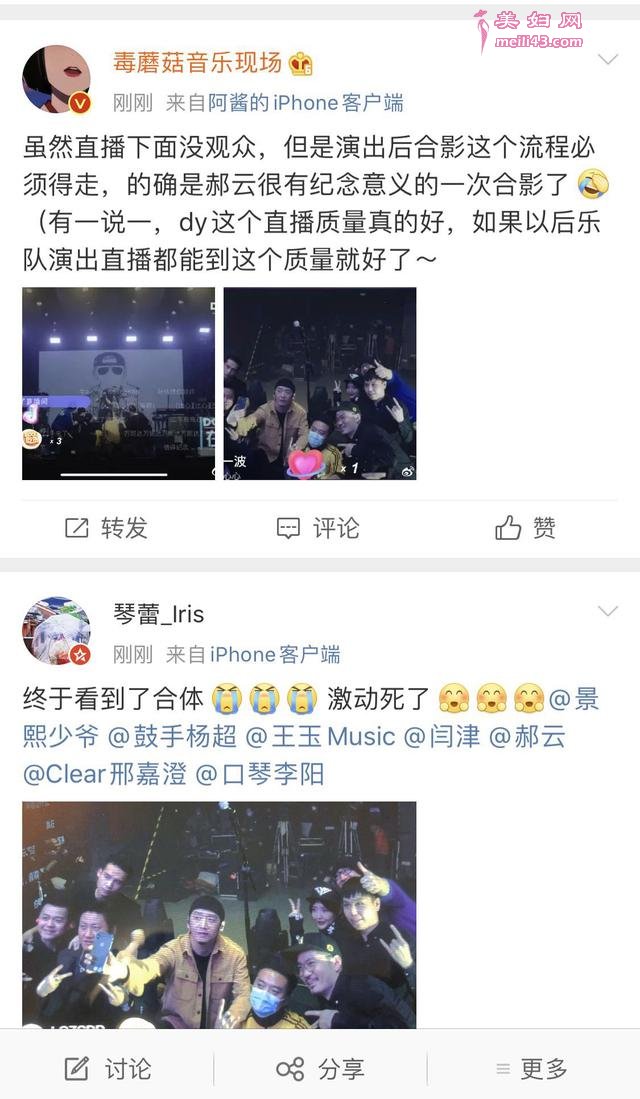Image resolution: width=640 pixels, height=1099 pixels.
Task: Like the post with 赞
Action: coord(526,528)
